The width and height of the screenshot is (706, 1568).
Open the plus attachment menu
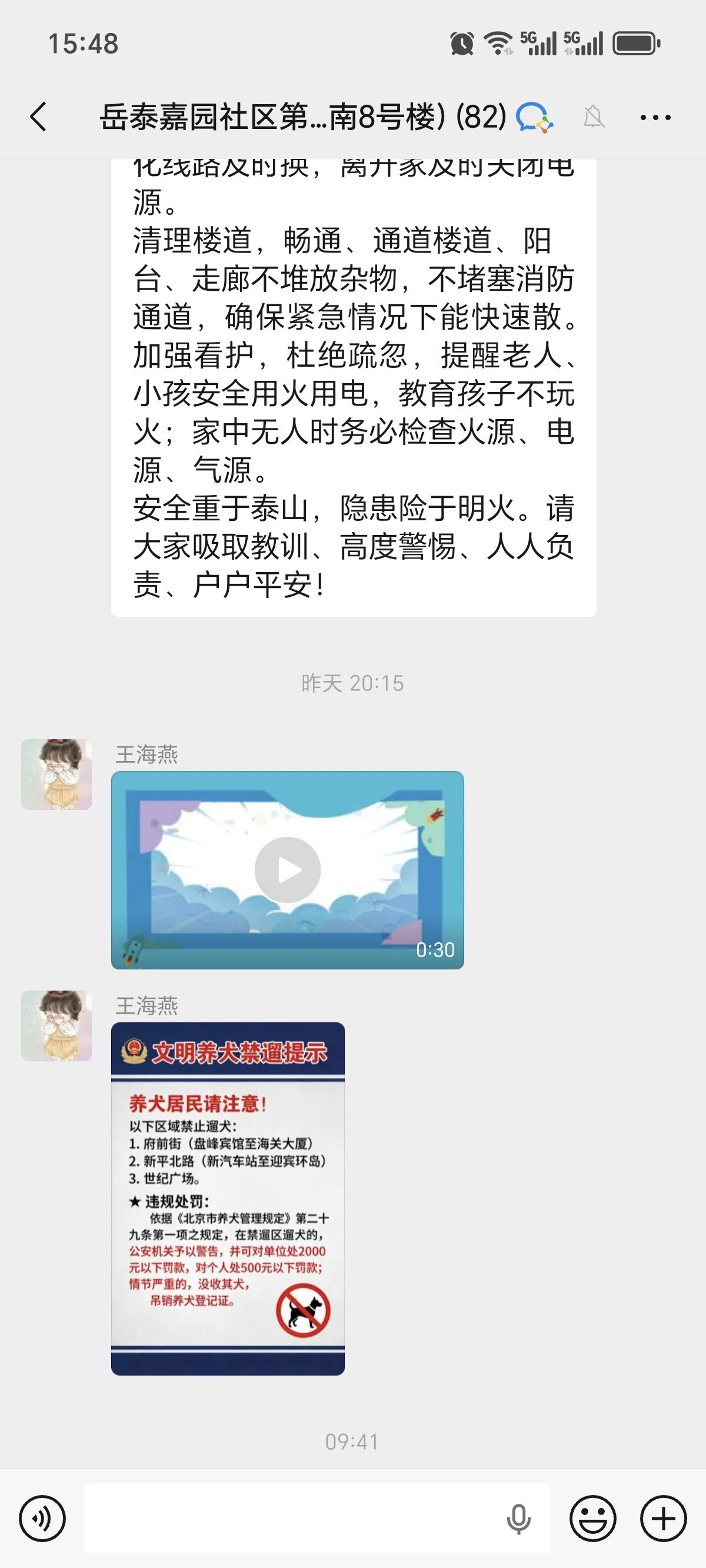point(664,1519)
